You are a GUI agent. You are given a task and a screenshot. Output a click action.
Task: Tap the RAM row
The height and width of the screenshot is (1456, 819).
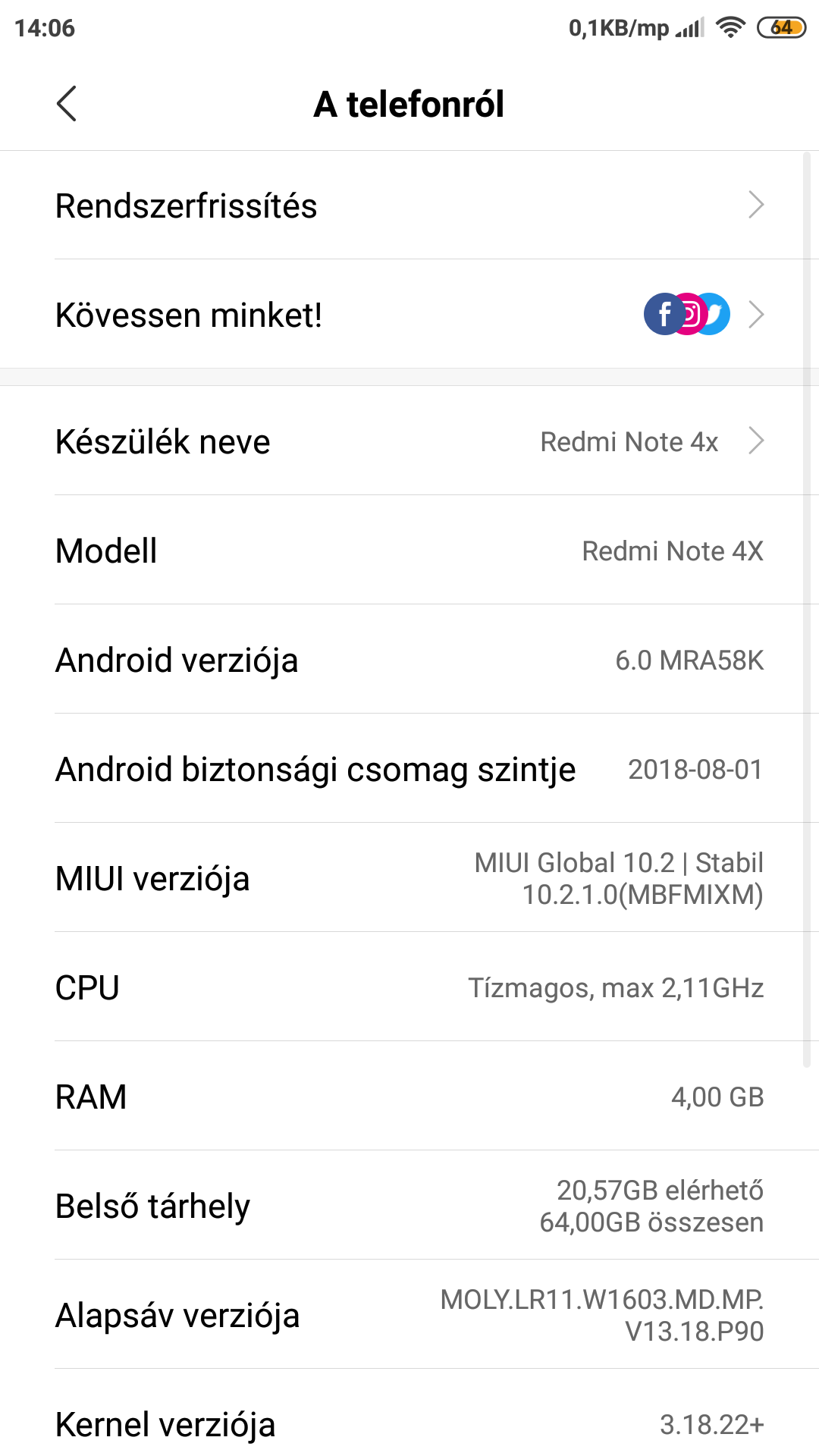pyautogui.click(x=409, y=1097)
